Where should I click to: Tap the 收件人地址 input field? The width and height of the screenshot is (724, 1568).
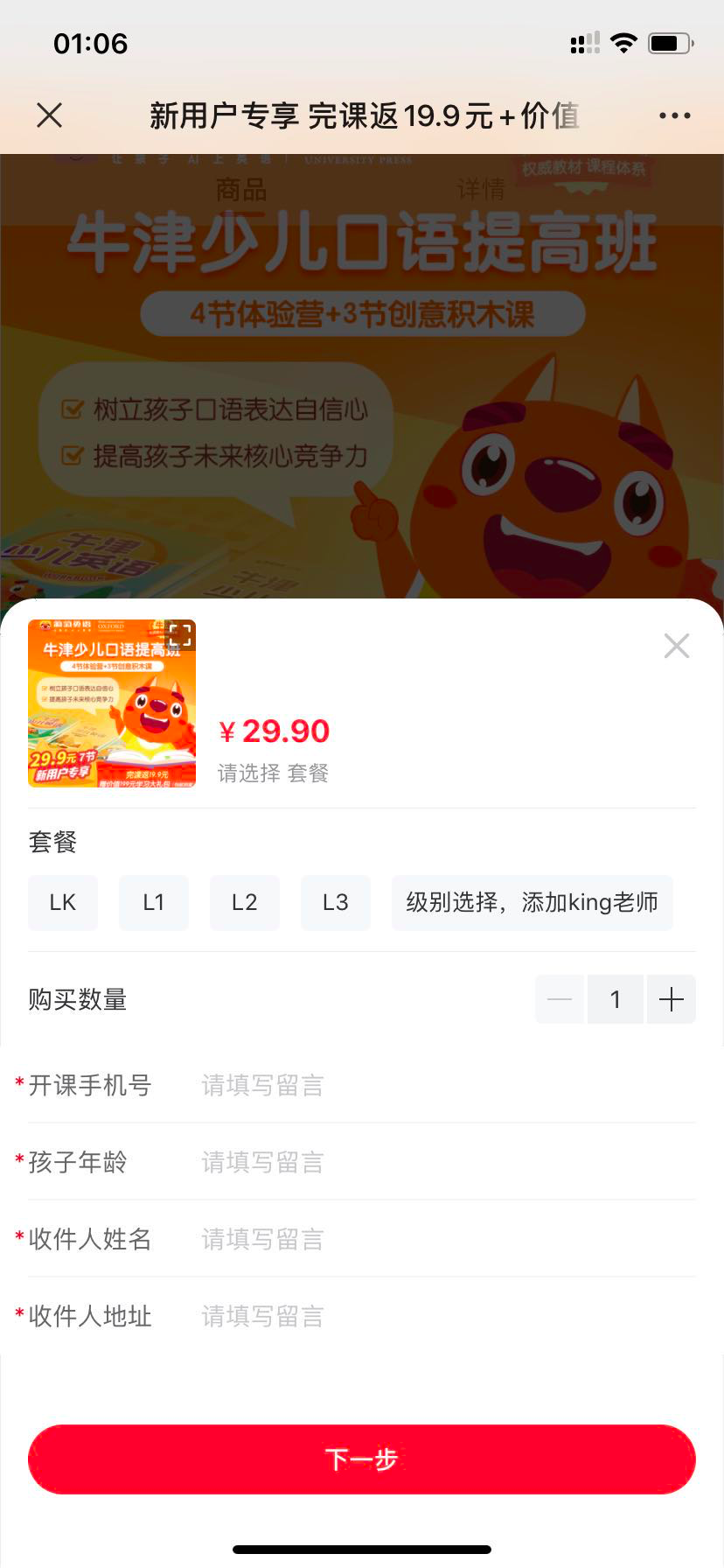point(437,1316)
